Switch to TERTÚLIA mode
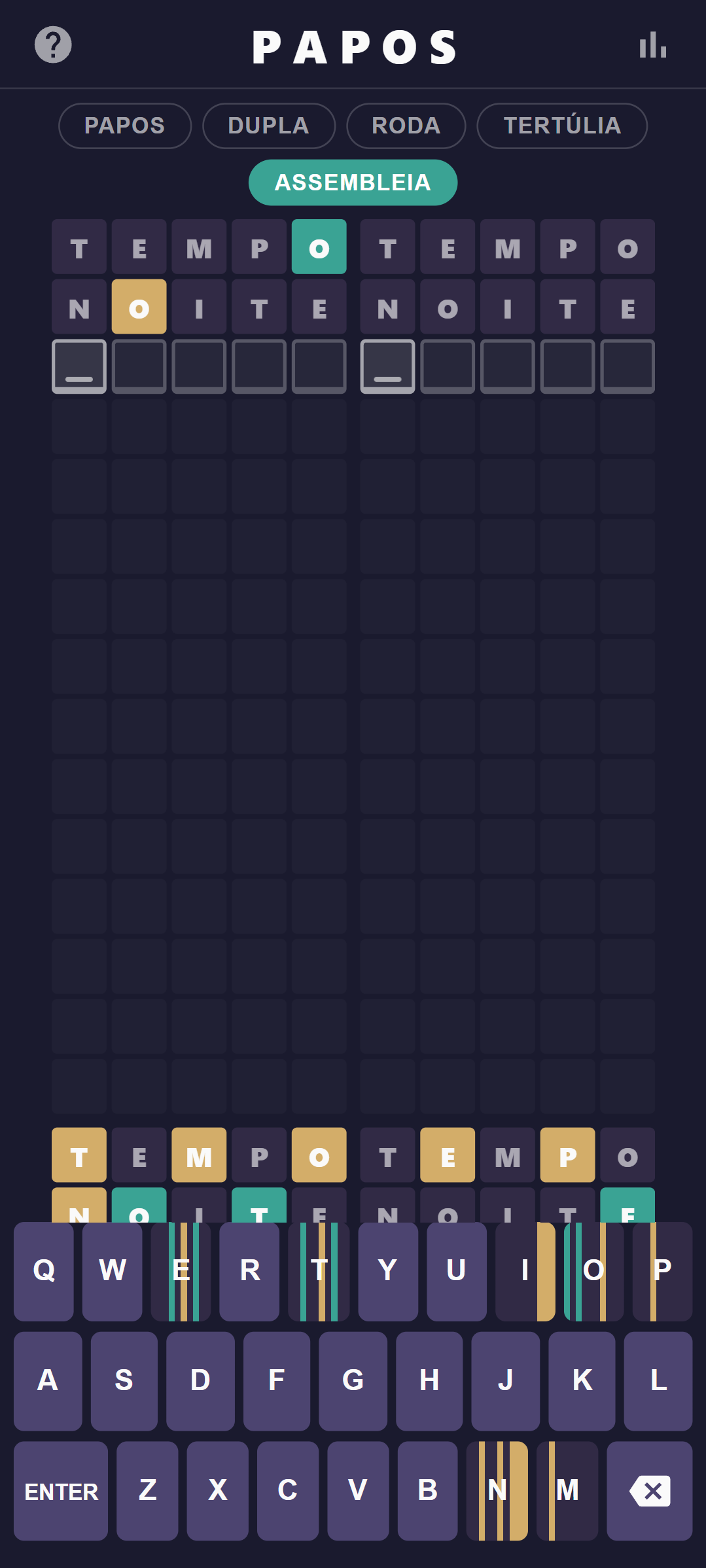 coord(562,126)
